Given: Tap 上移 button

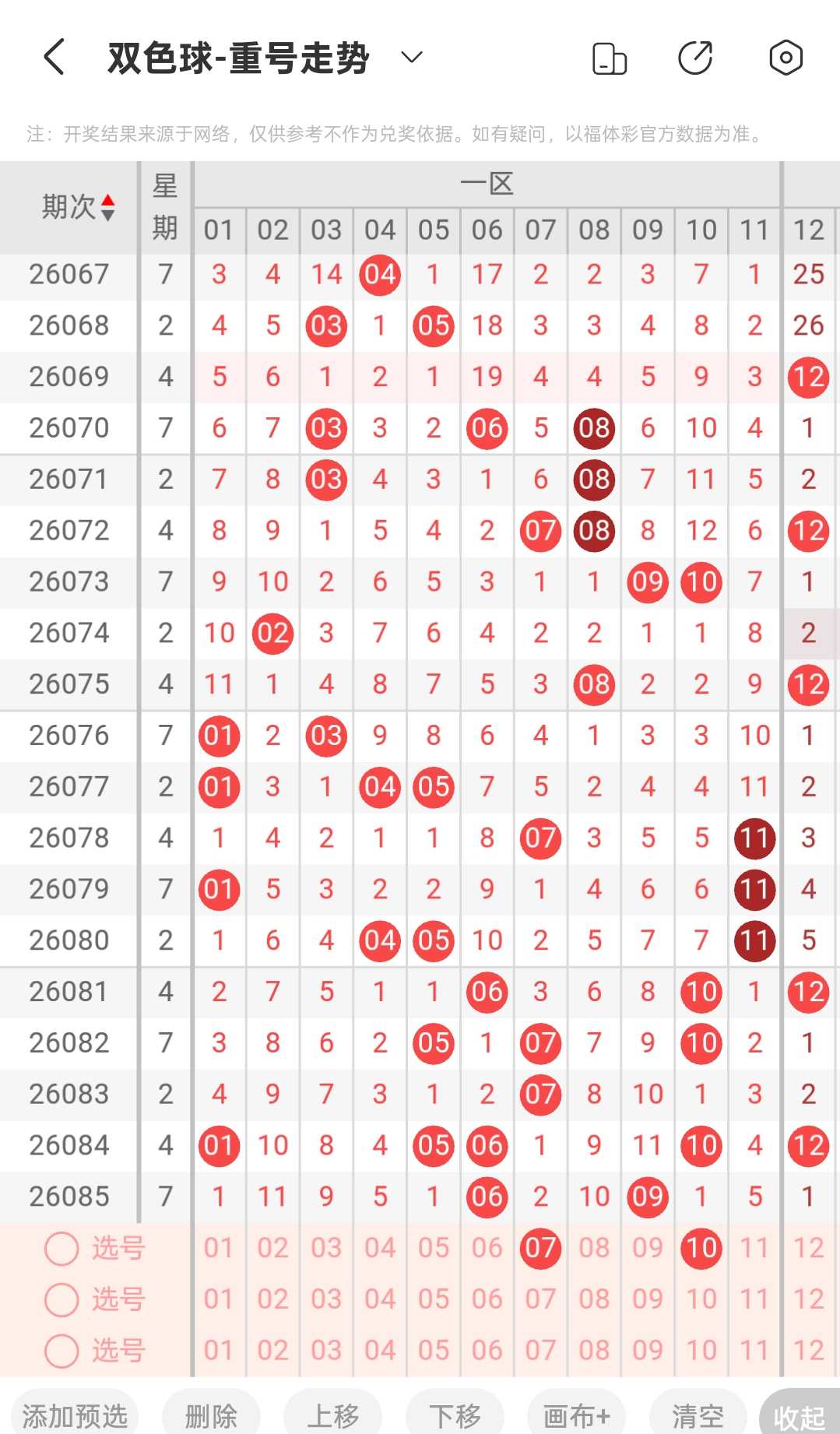Looking at the screenshot, I should tap(332, 1415).
